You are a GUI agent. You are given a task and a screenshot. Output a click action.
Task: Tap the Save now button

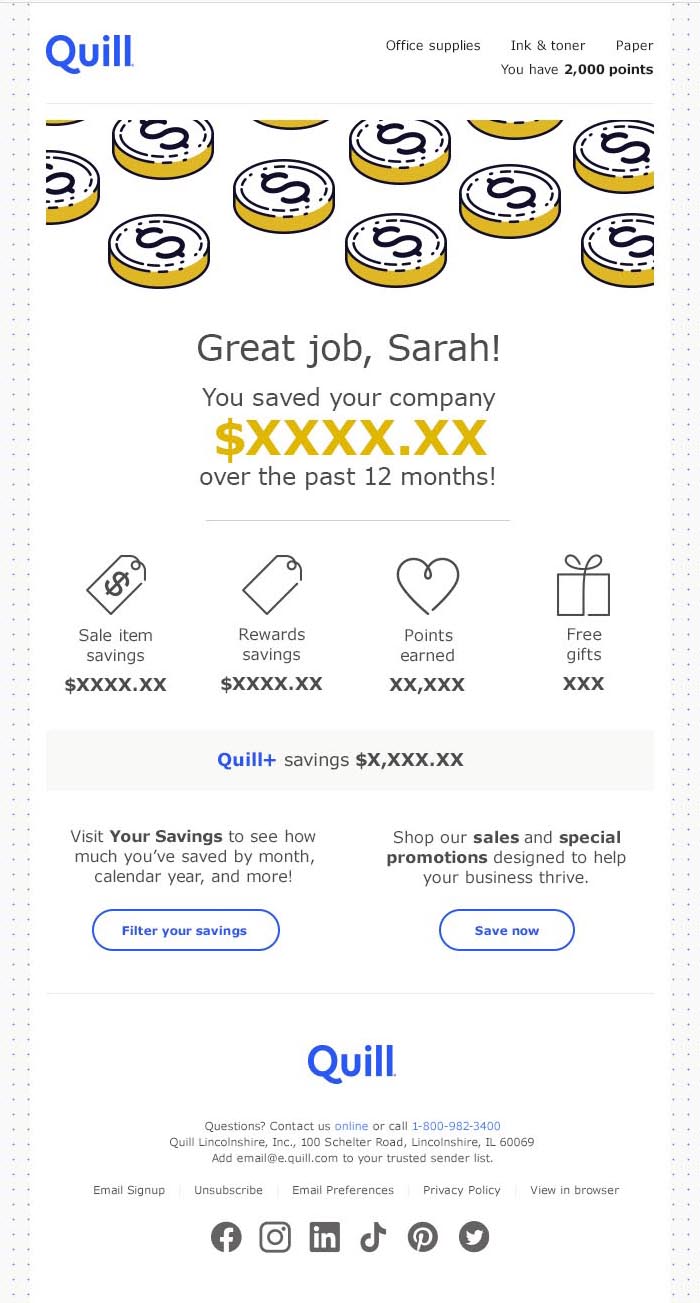506,930
